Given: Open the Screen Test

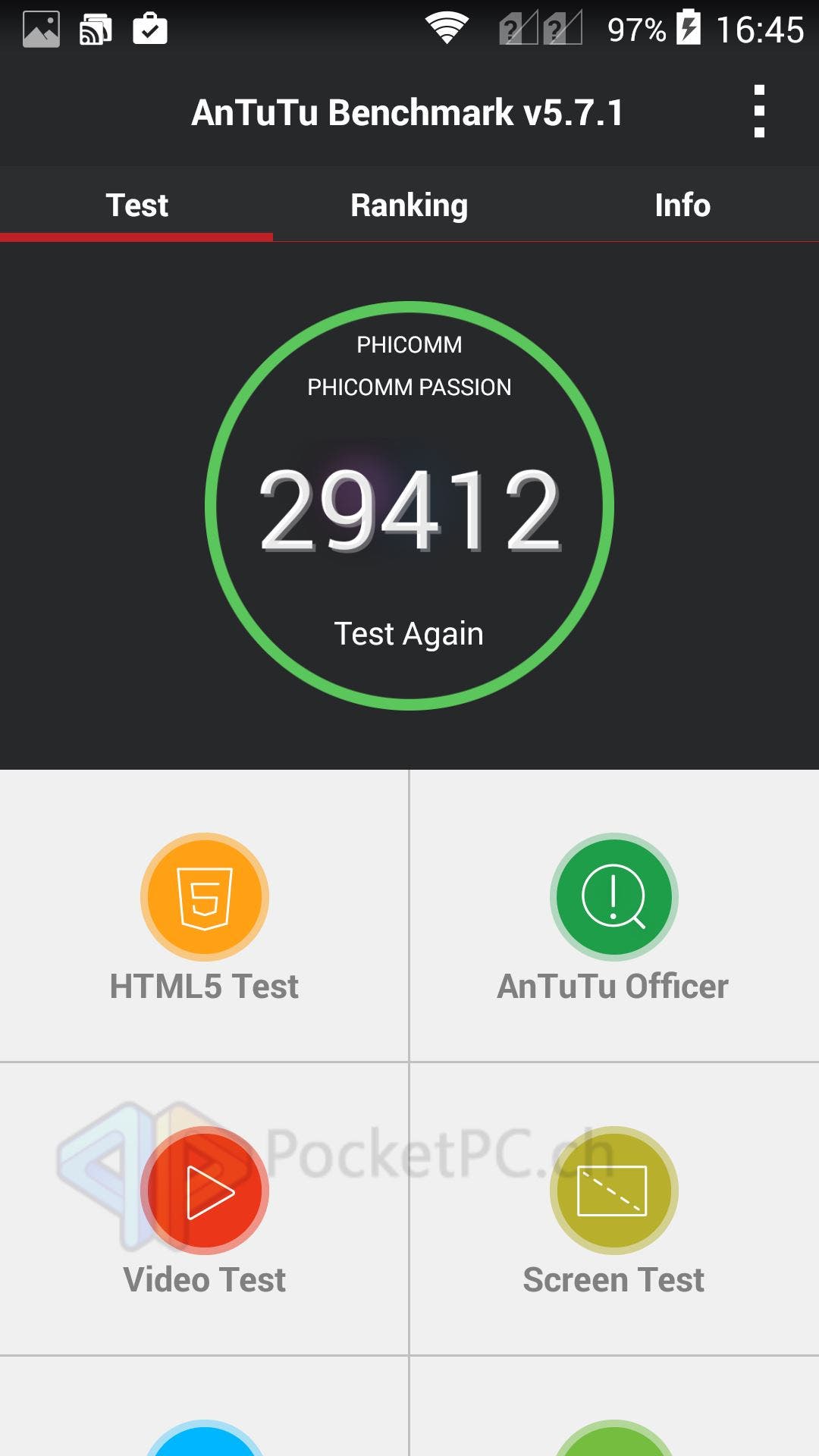Looking at the screenshot, I should coord(614,1210).
